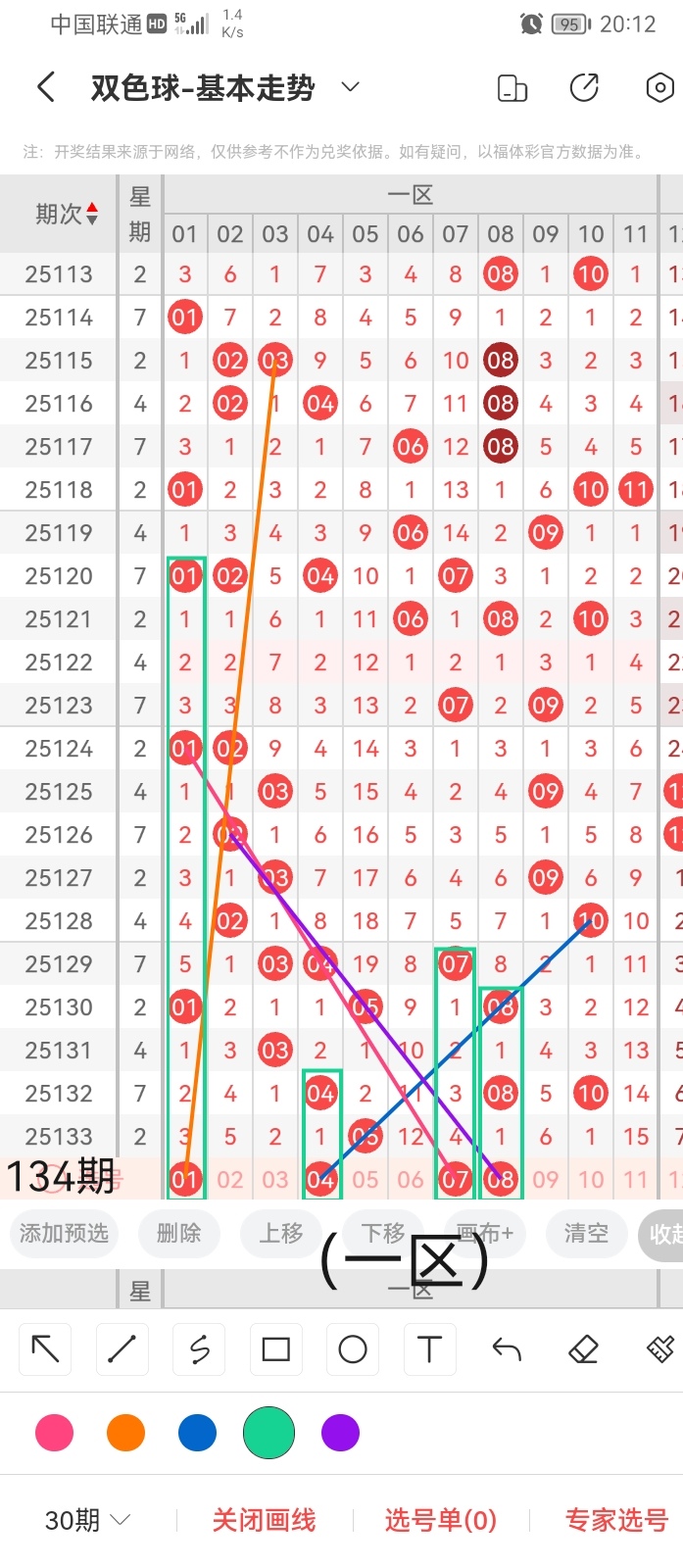The width and height of the screenshot is (683, 1568).
Task: Tap 添加预选 button
Action: [64, 1233]
